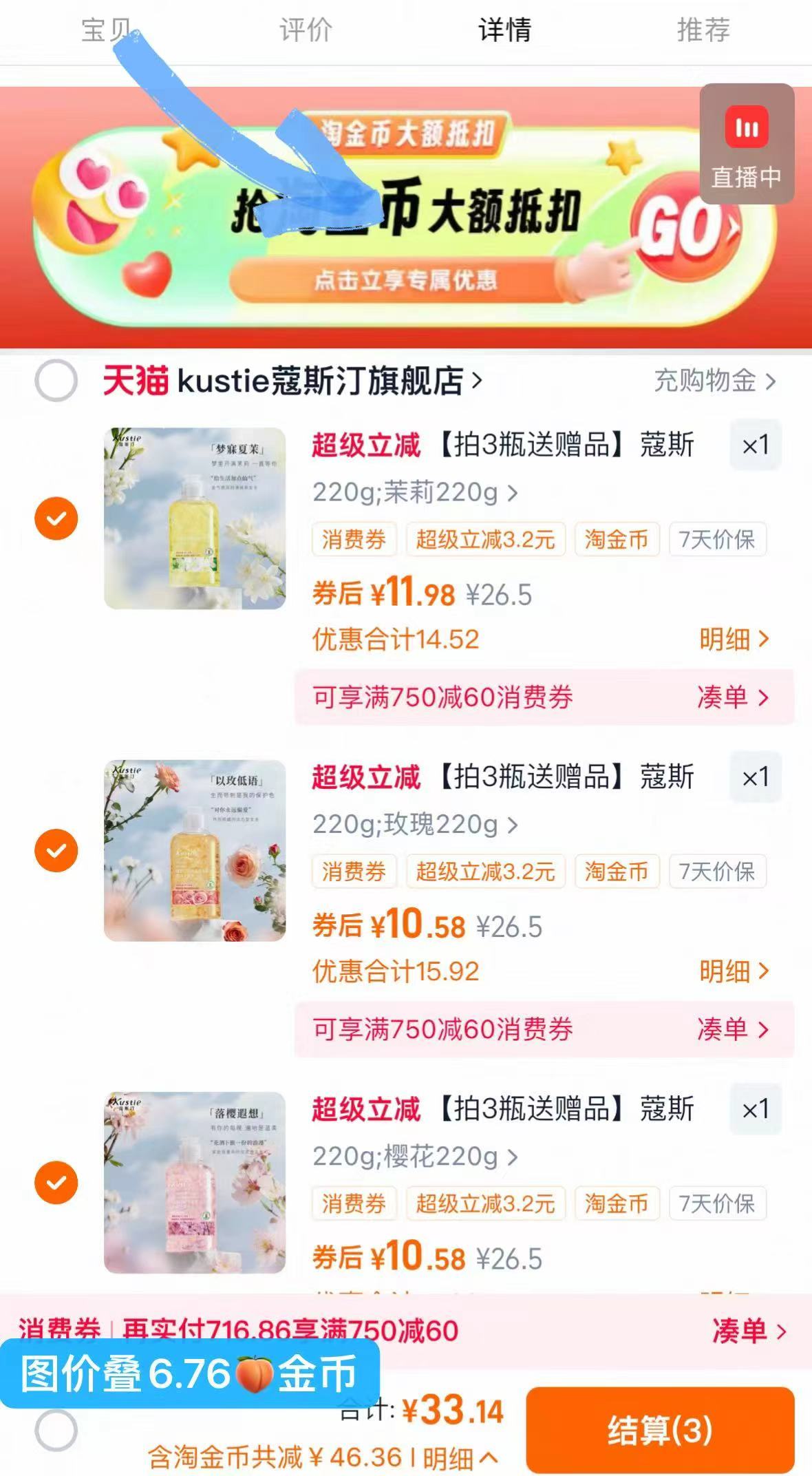Click the 7天价保 tag on jasmine item

[x=717, y=540]
